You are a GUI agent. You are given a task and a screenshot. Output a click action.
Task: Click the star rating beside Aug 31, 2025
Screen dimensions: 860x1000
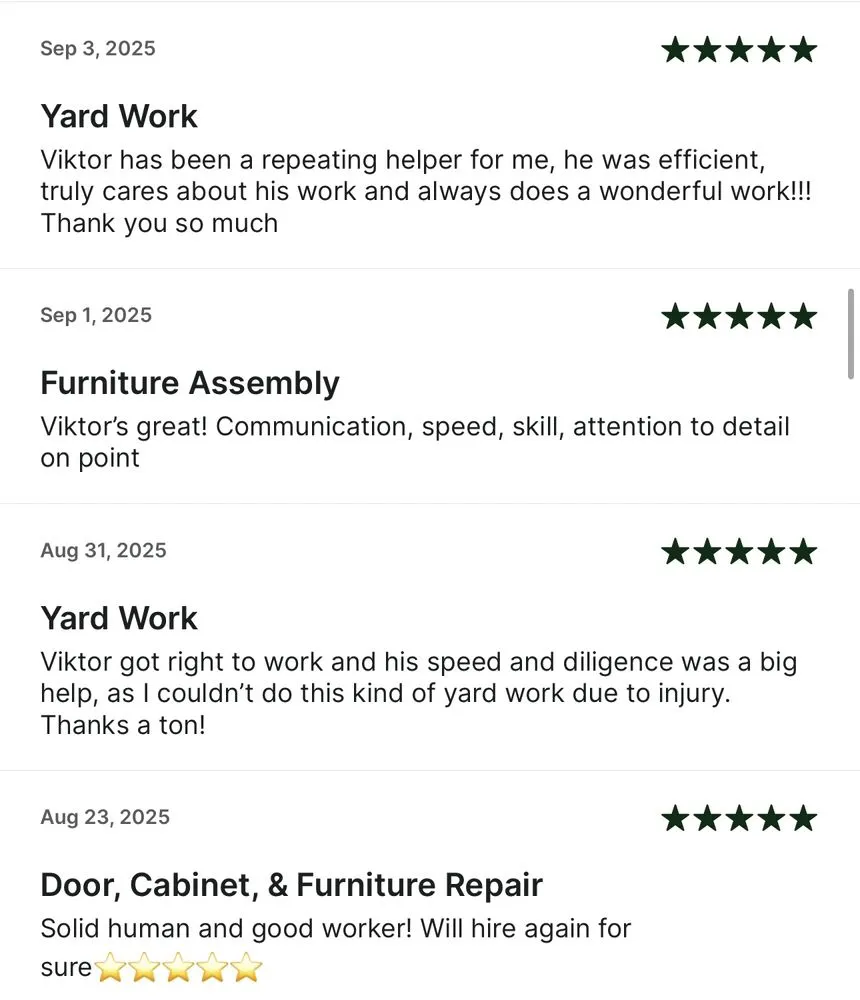point(740,551)
